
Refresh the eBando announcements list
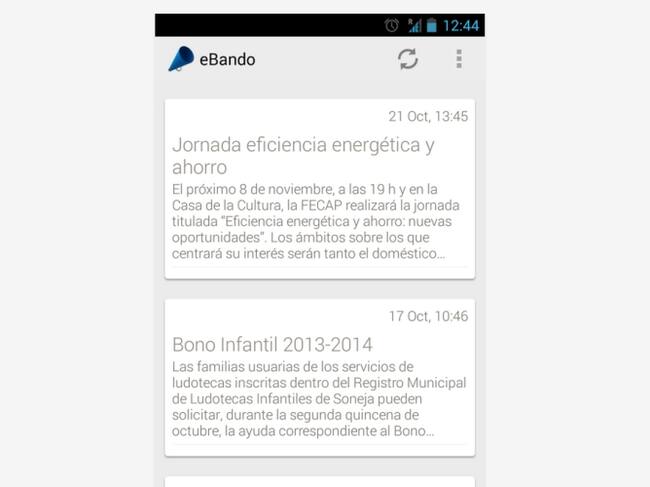[407, 59]
